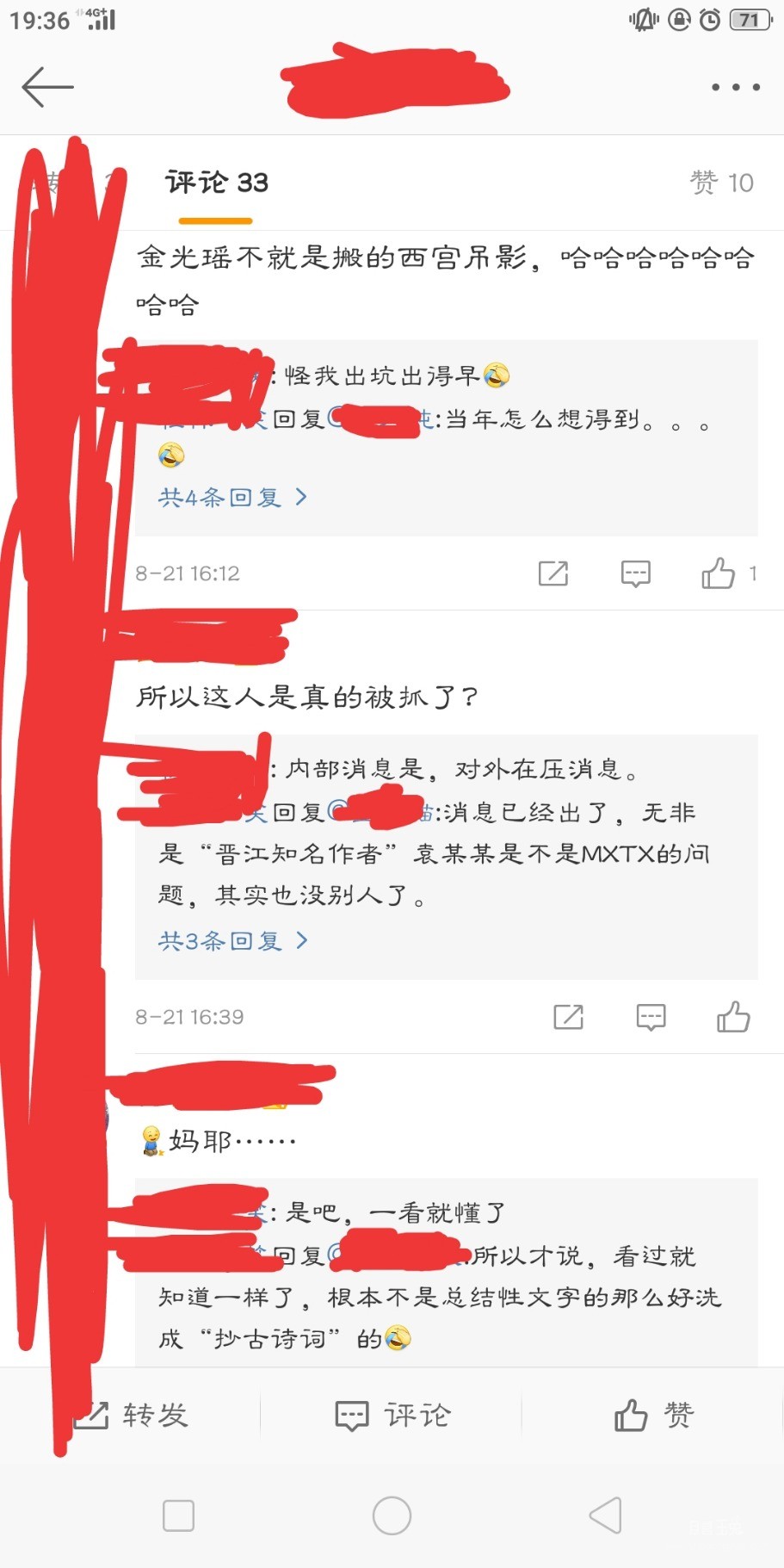Tap 评论 in the bottom bar
This screenshot has height=1568, width=784.
pos(392,1415)
